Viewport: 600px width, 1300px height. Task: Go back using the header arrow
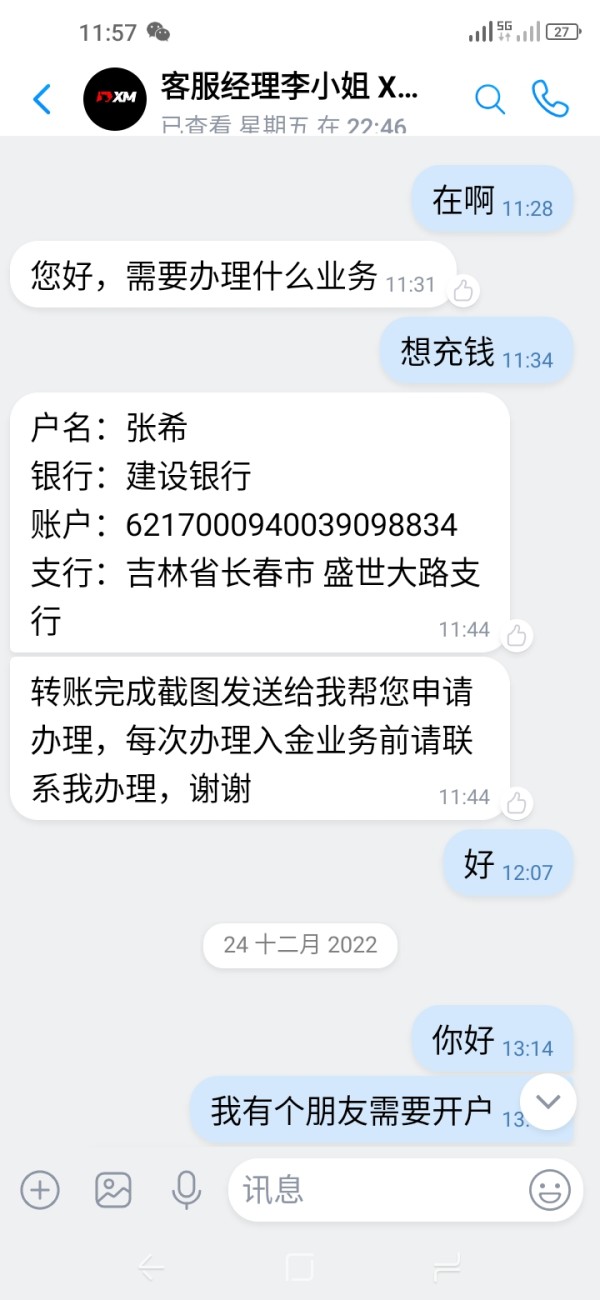tap(42, 99)
